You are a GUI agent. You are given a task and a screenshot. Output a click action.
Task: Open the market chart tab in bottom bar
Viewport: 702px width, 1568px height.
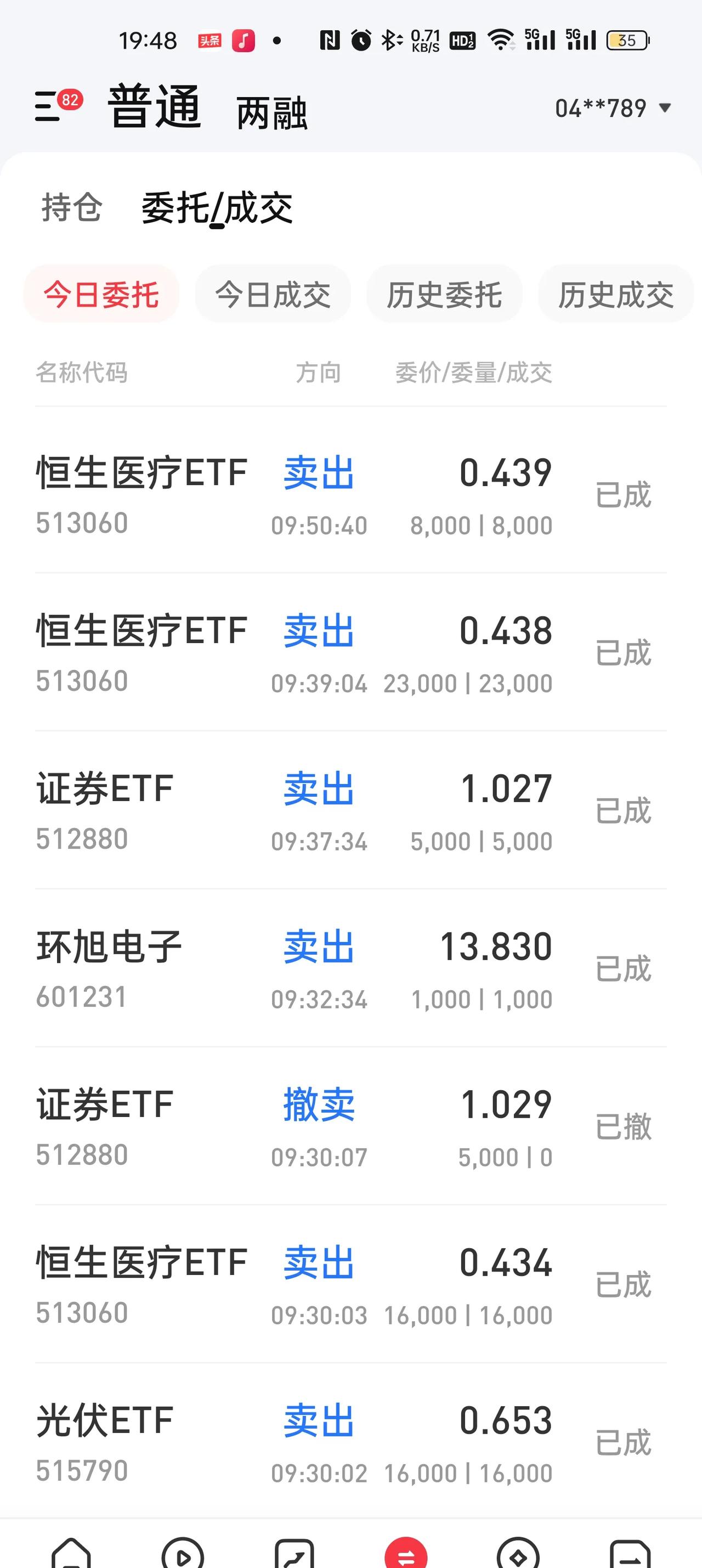[295, 1553]
